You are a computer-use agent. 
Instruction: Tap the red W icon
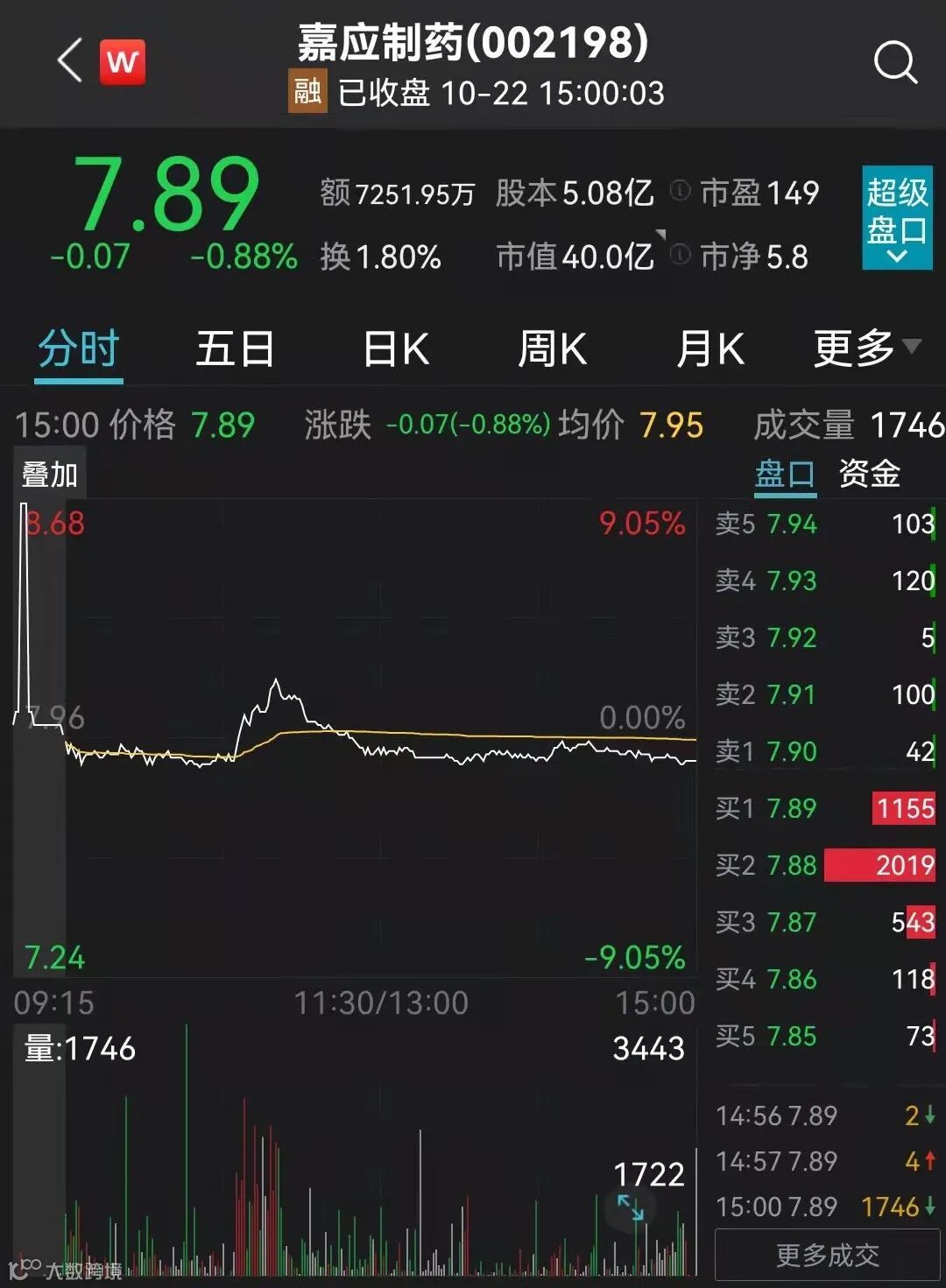123,62
